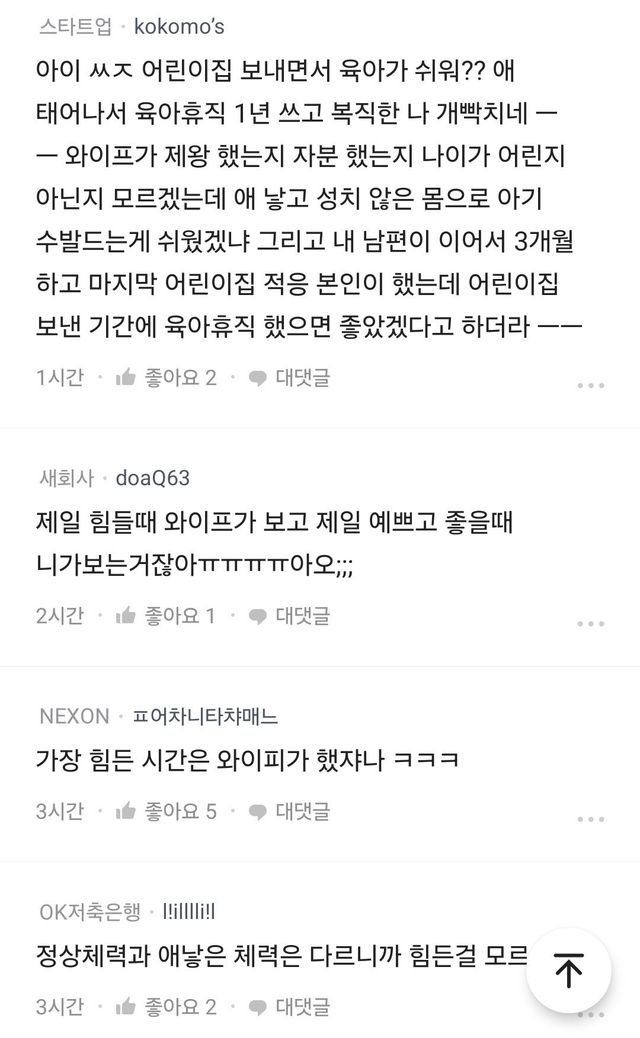Open more options on kokomo's comment
Screen dimensions: 640x1038
(x=590, y=384)
